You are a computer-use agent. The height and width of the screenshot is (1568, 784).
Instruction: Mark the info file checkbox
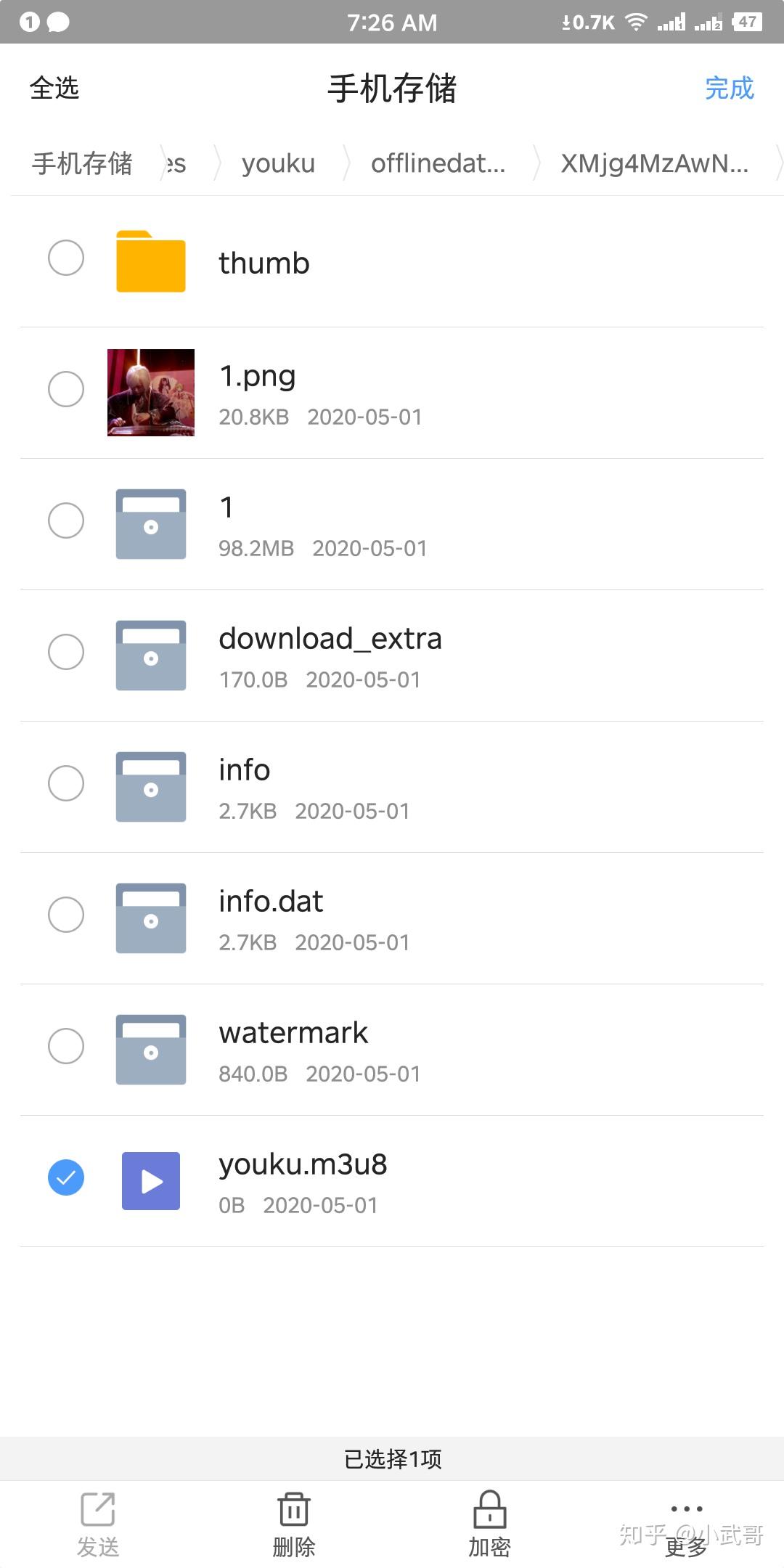coord(66,783)
